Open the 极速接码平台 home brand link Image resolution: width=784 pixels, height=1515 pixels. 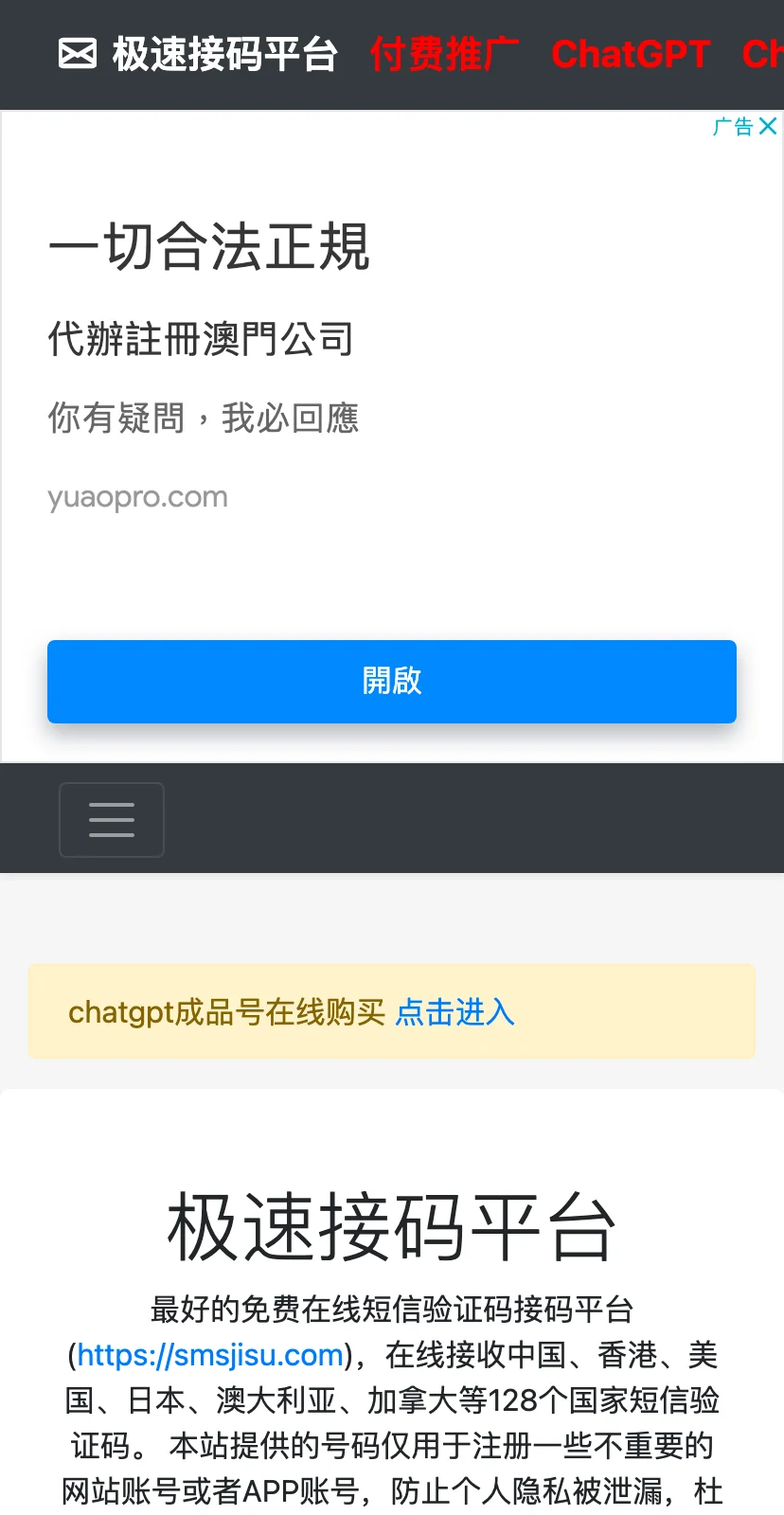pyautogui.click(x=199, y=54)
